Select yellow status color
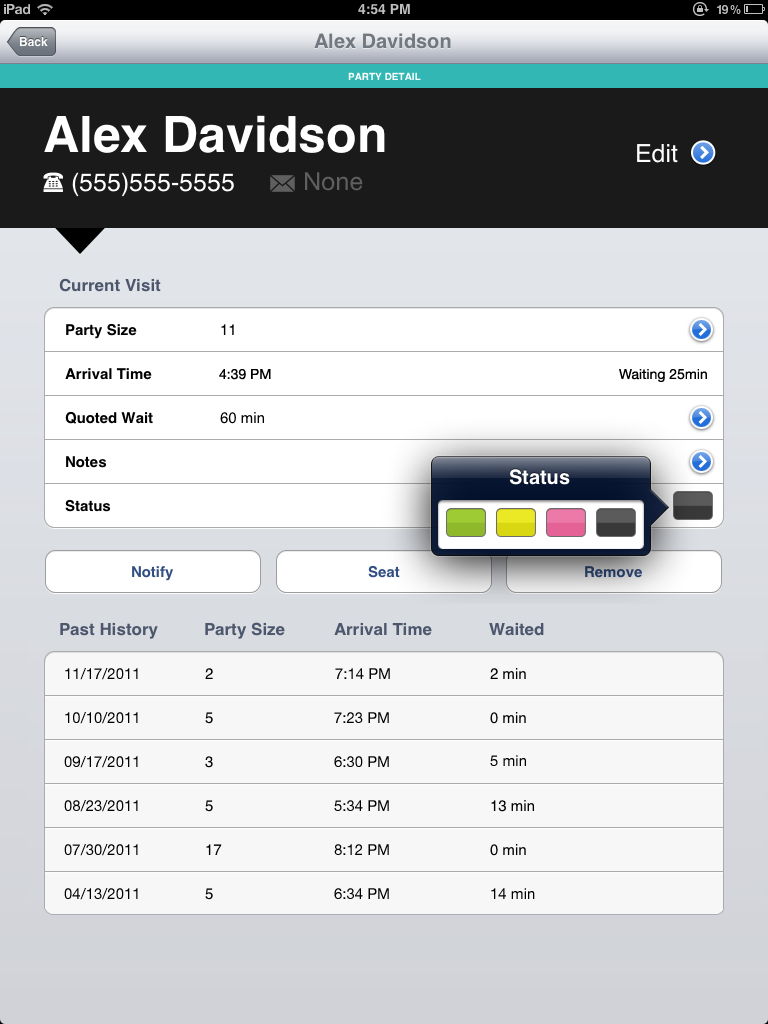The height and width of the screenshot is (1024, 768). pyautogui.click(x=516, y=522)
